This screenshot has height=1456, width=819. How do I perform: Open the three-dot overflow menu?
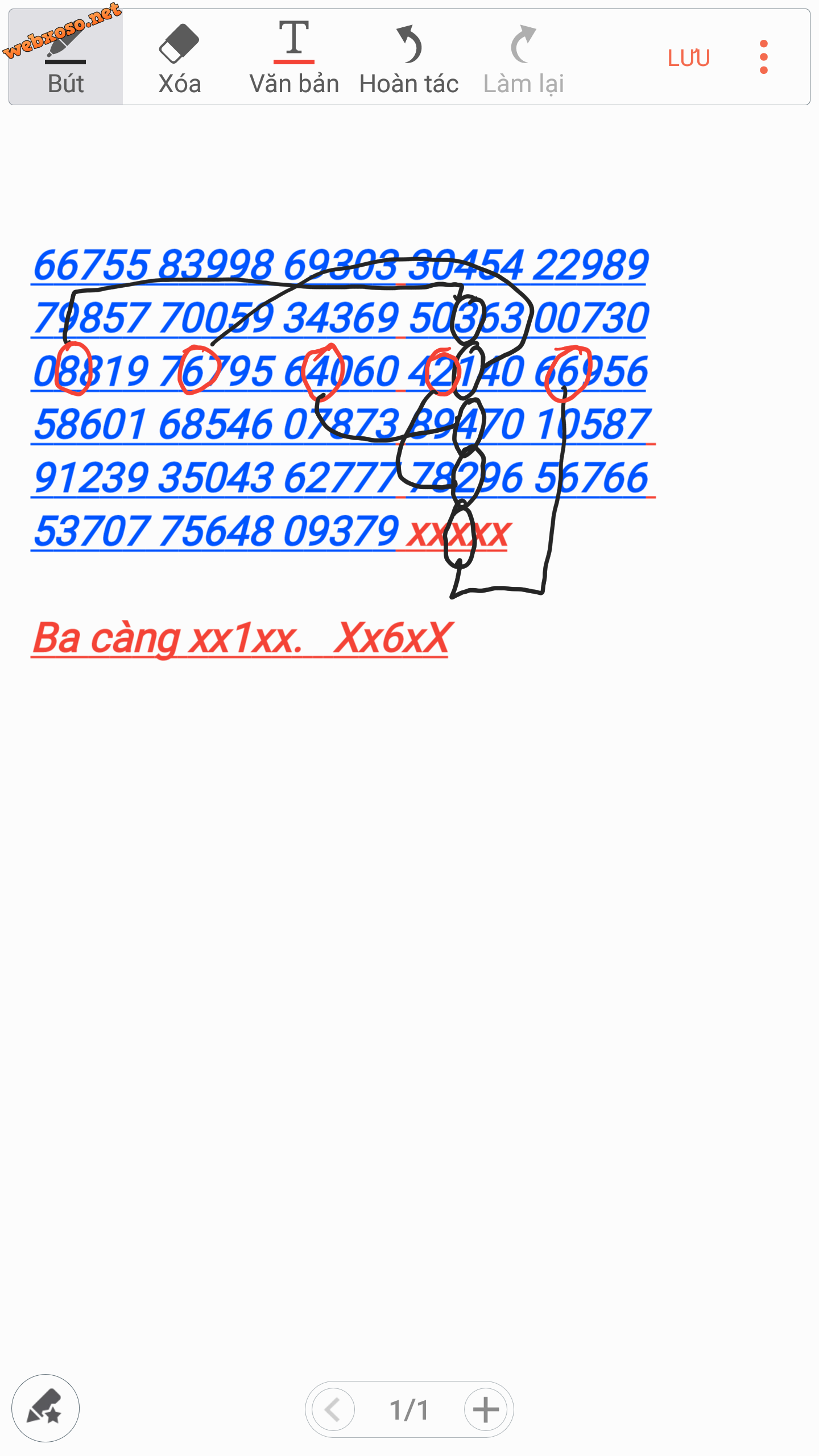(x=764, y=57)
